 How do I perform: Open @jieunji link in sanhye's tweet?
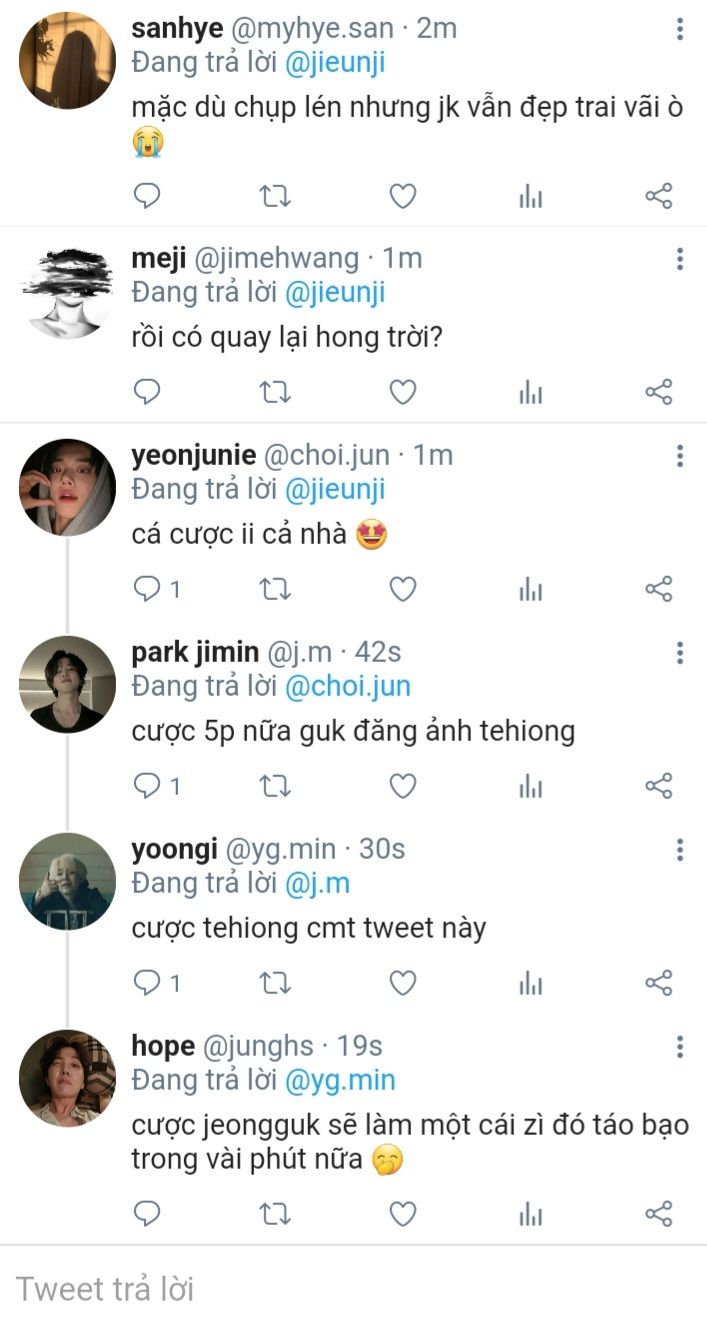[335, 63]
